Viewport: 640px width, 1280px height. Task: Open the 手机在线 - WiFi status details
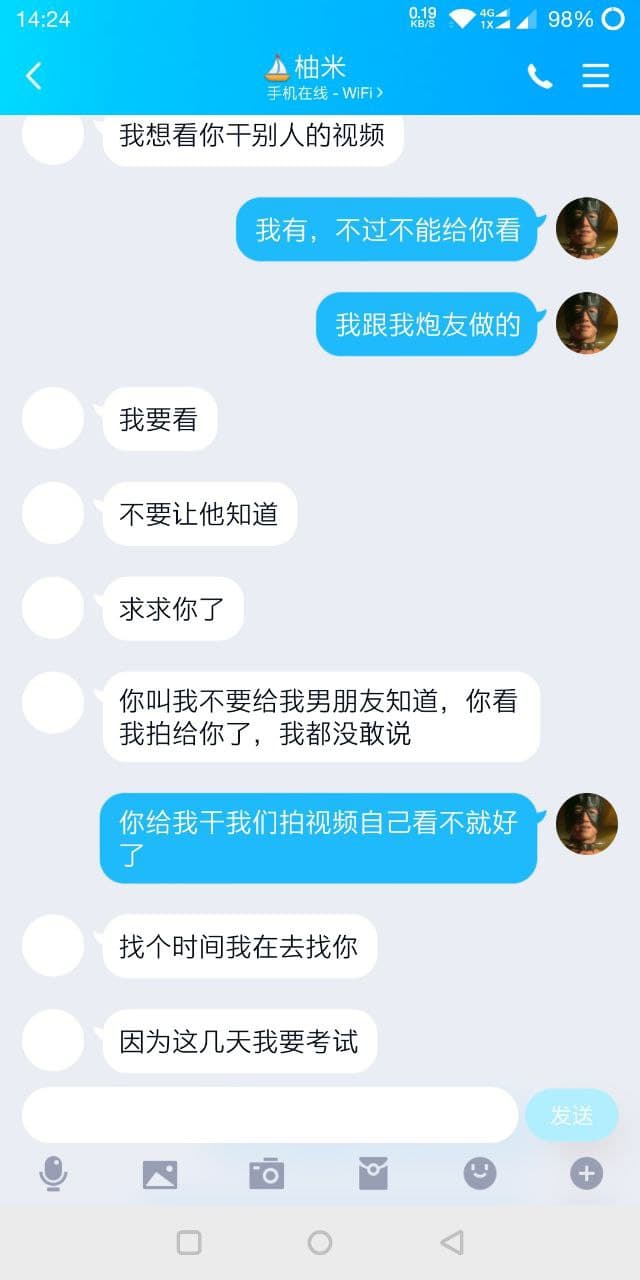324,93
